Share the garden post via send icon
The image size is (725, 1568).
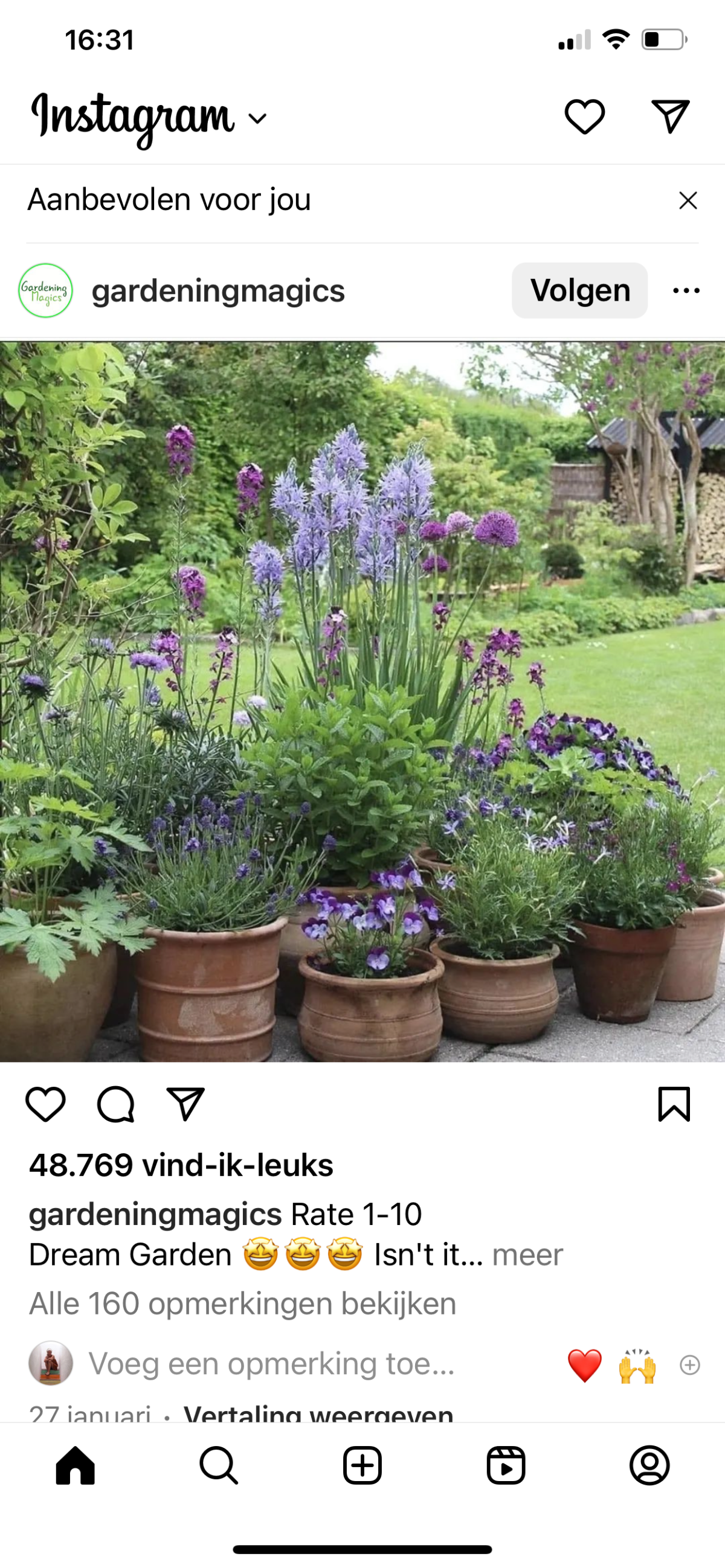pyautogui.click(x=185, y=1104)
